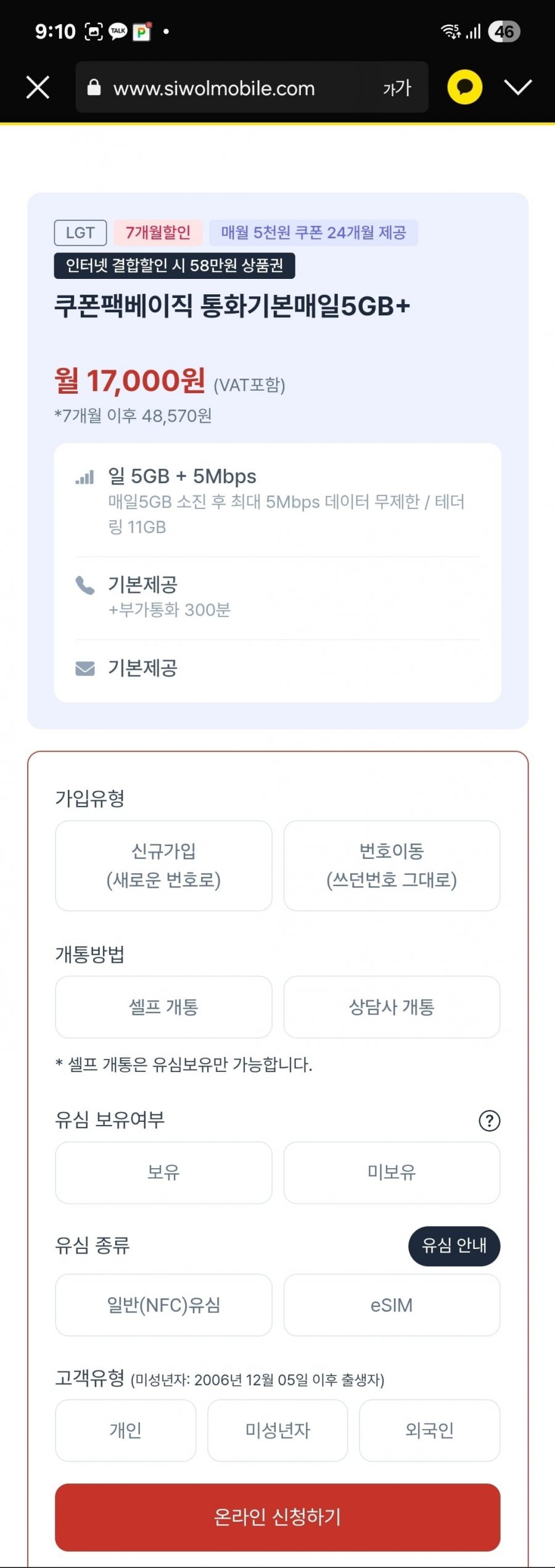Viewport: 555px width, 1568px height.
Task: Choose 보유 for USIM ownership
Action: pyautogui.click(x=163, y=1172)
